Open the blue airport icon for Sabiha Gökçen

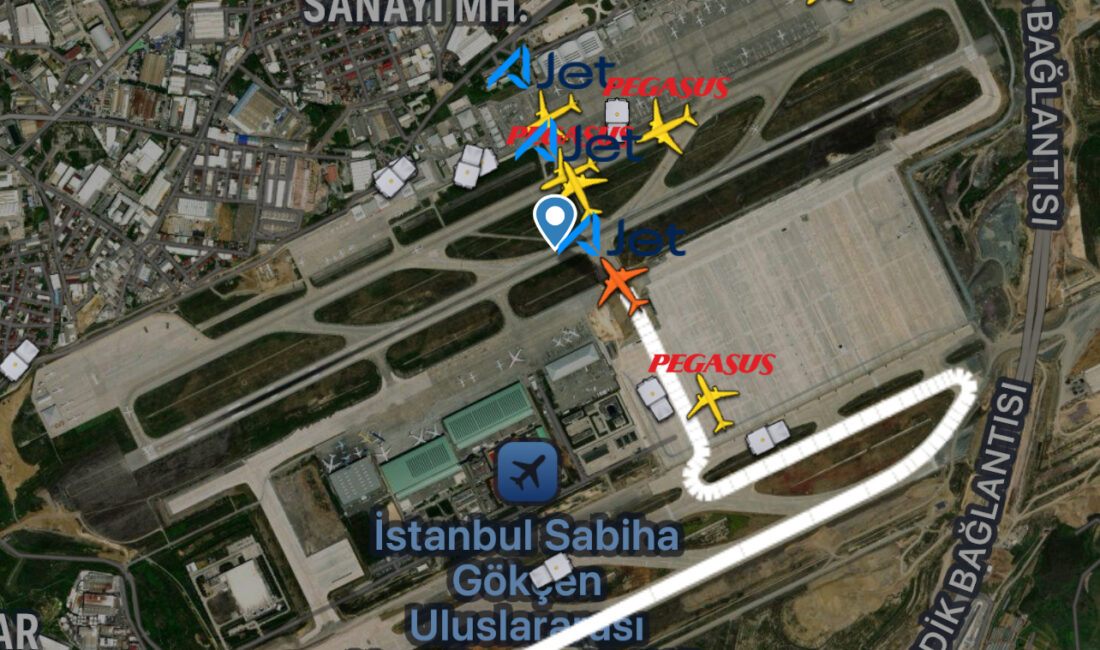(x=527, y=472)
